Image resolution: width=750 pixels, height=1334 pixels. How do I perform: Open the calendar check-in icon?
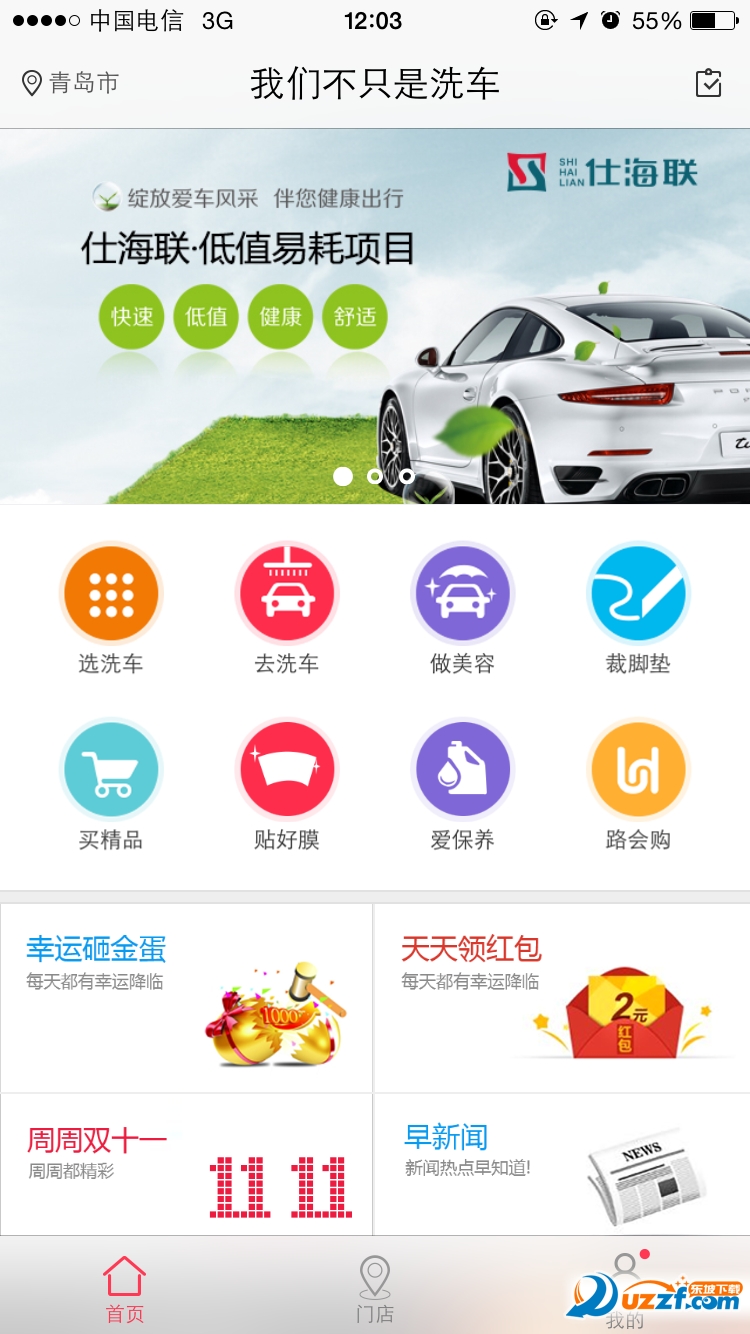coord(708,83)
